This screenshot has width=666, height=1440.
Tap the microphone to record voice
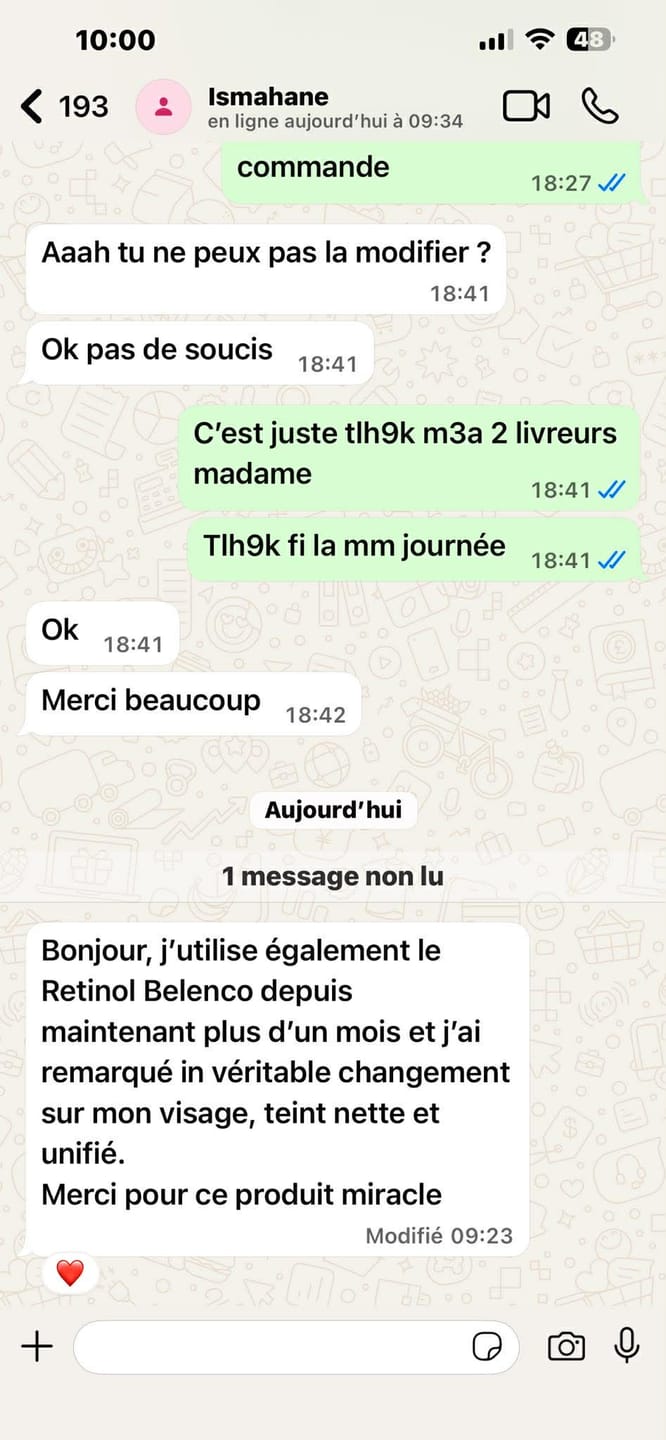[627, 1346]
